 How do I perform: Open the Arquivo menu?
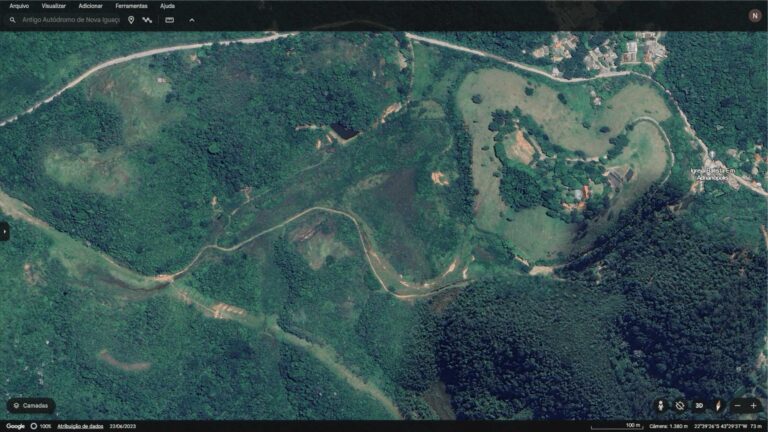19,6
